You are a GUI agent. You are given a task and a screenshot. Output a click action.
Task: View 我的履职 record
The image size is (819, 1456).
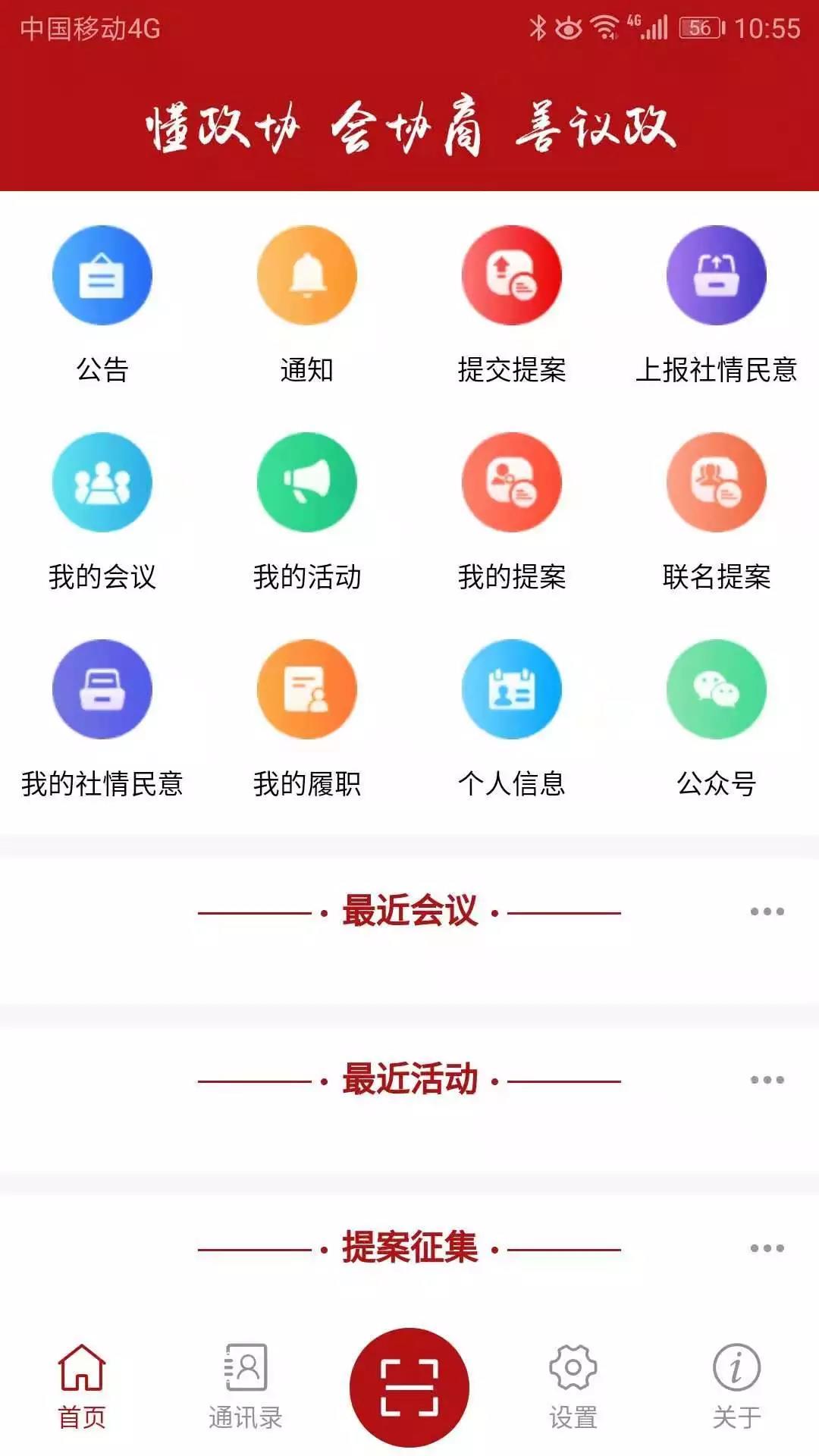(x=307, y=689)
